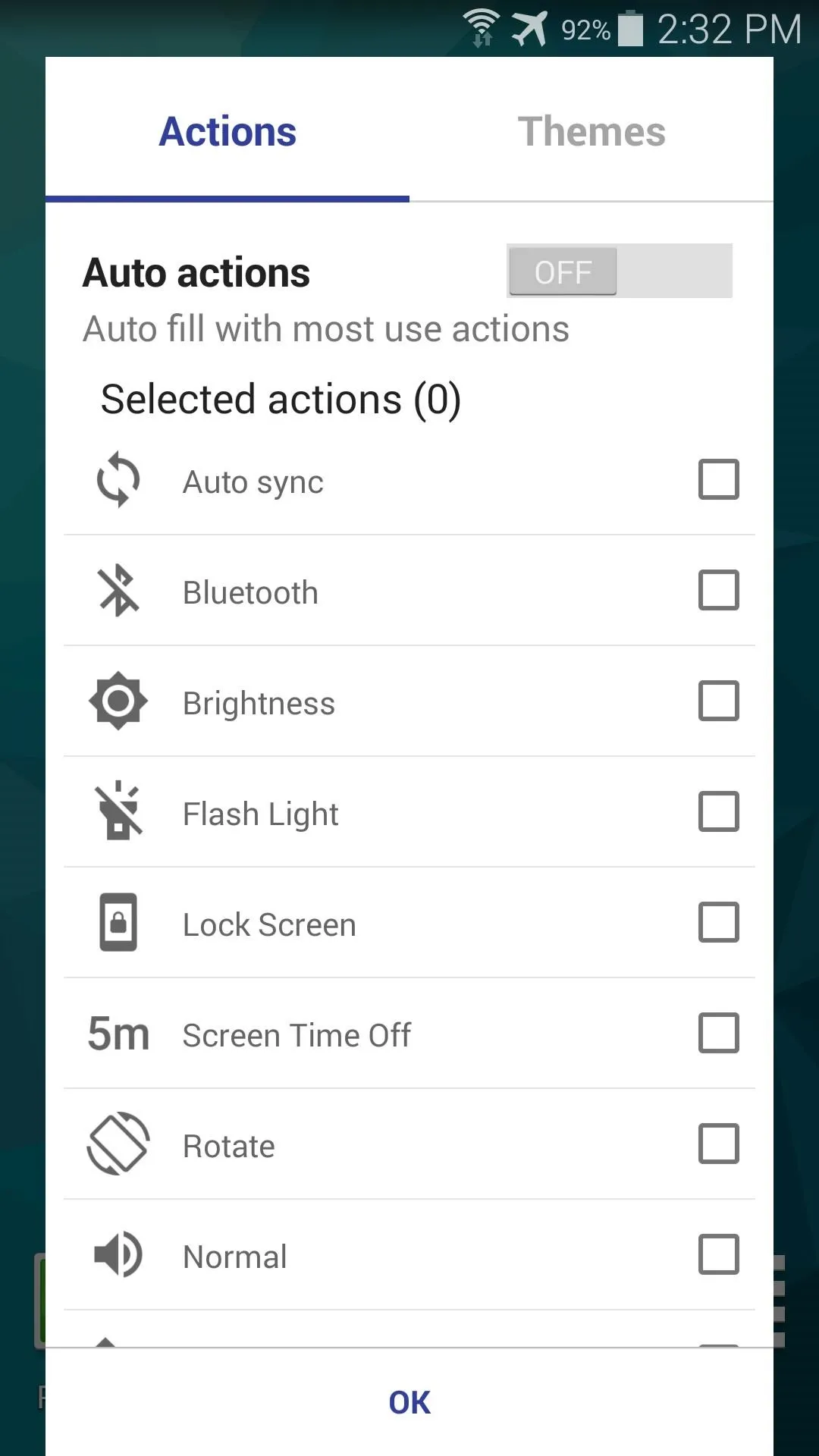Screen dimensions: 819x1456
Task: Check the Normal sound mode checkbox
Action: pyautogui.click(x=718, y=1254)
